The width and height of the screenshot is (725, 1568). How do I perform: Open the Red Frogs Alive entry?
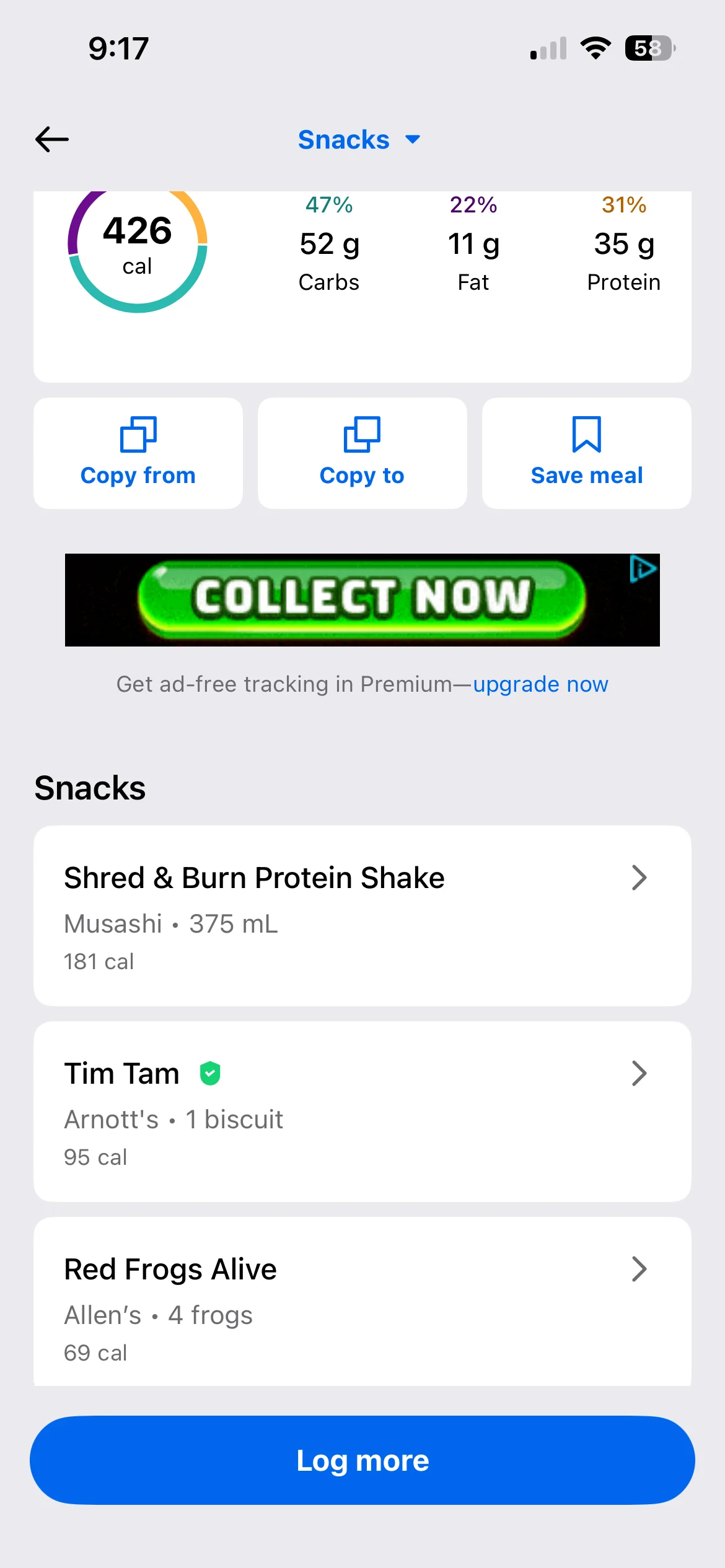362,1304
